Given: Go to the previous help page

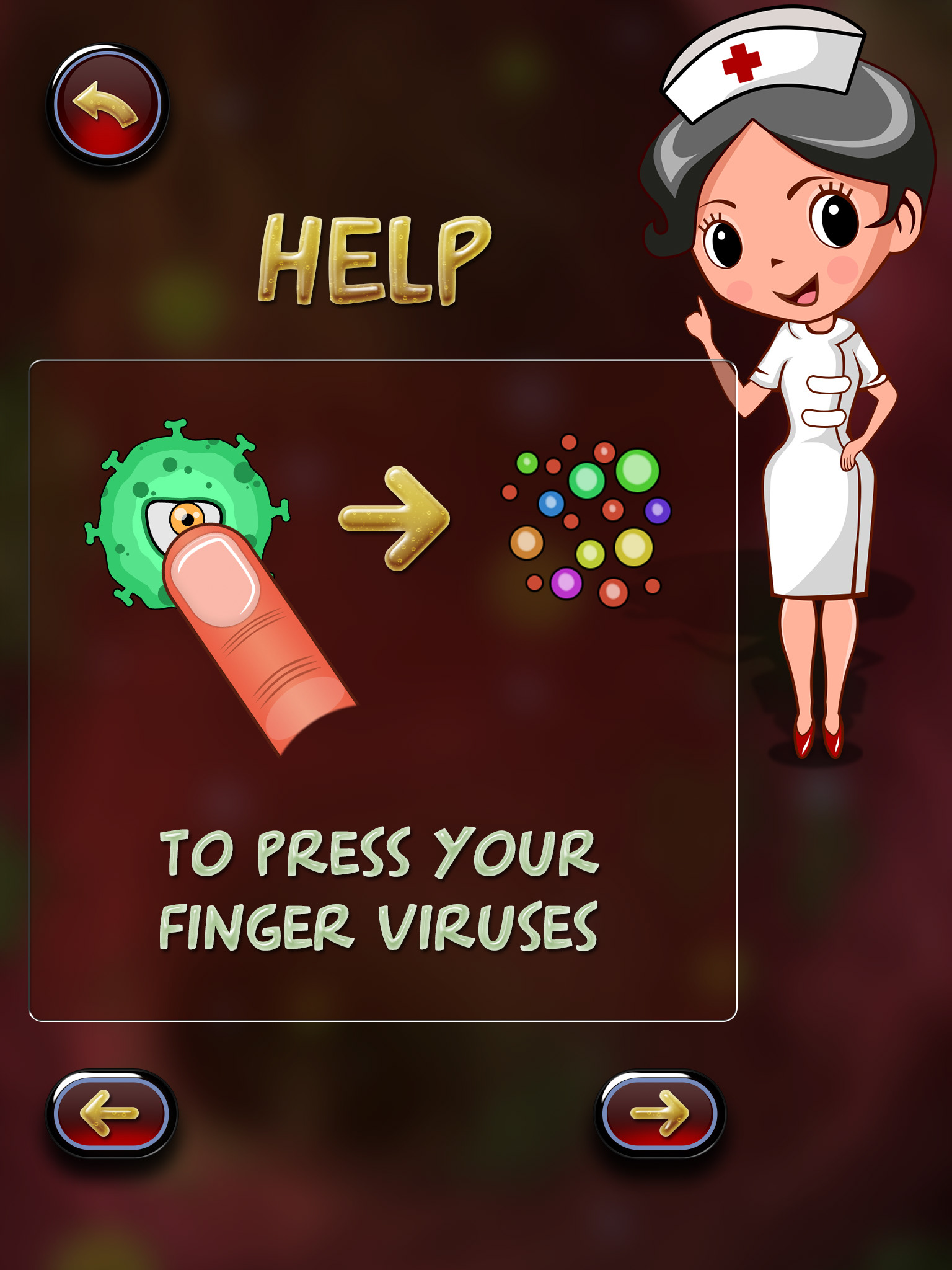Looking at the screenshot, I should pos(111,1112).
